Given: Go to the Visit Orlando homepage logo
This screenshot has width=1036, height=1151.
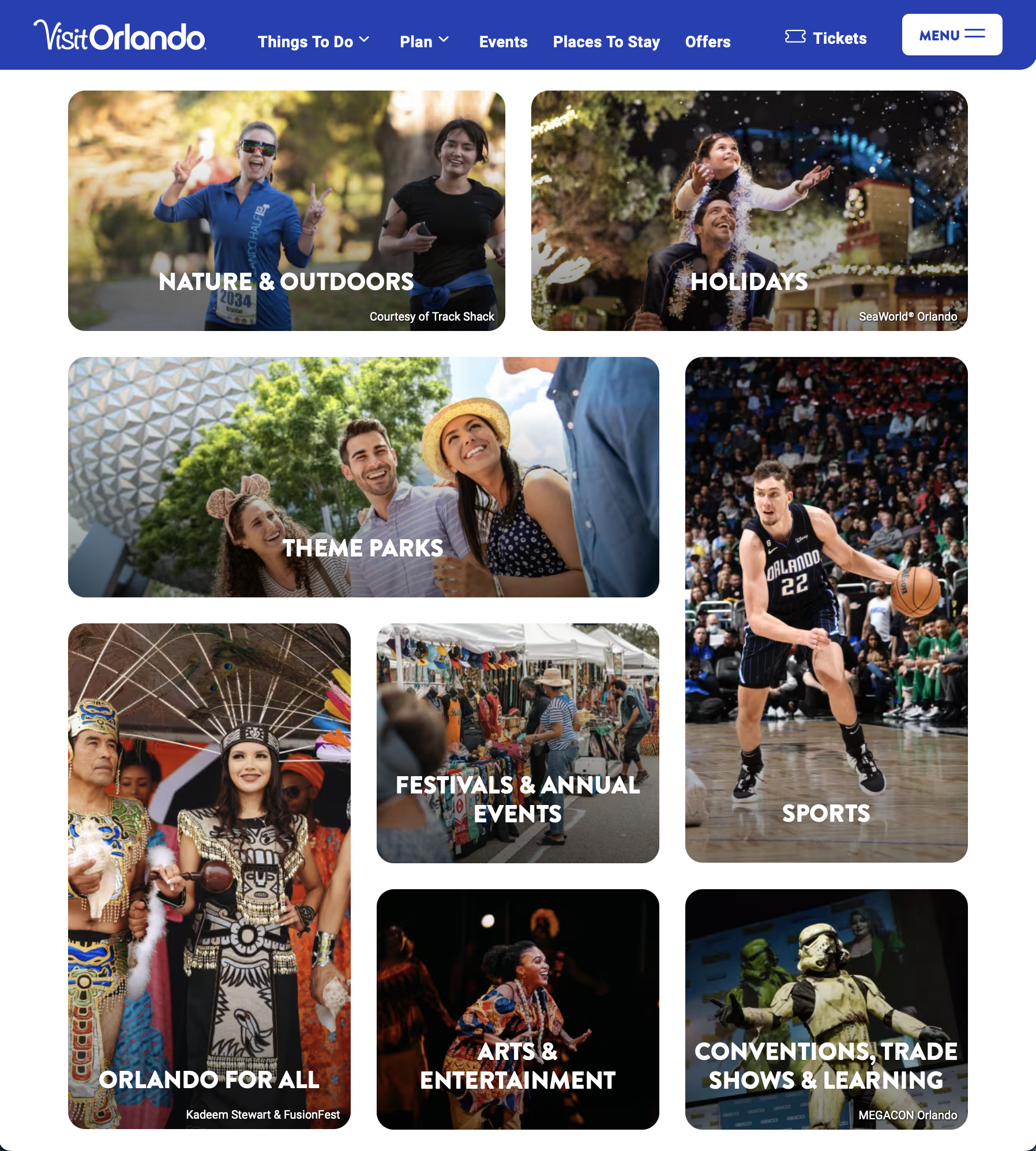Looking at the screenshot, I should click(119, 37).
